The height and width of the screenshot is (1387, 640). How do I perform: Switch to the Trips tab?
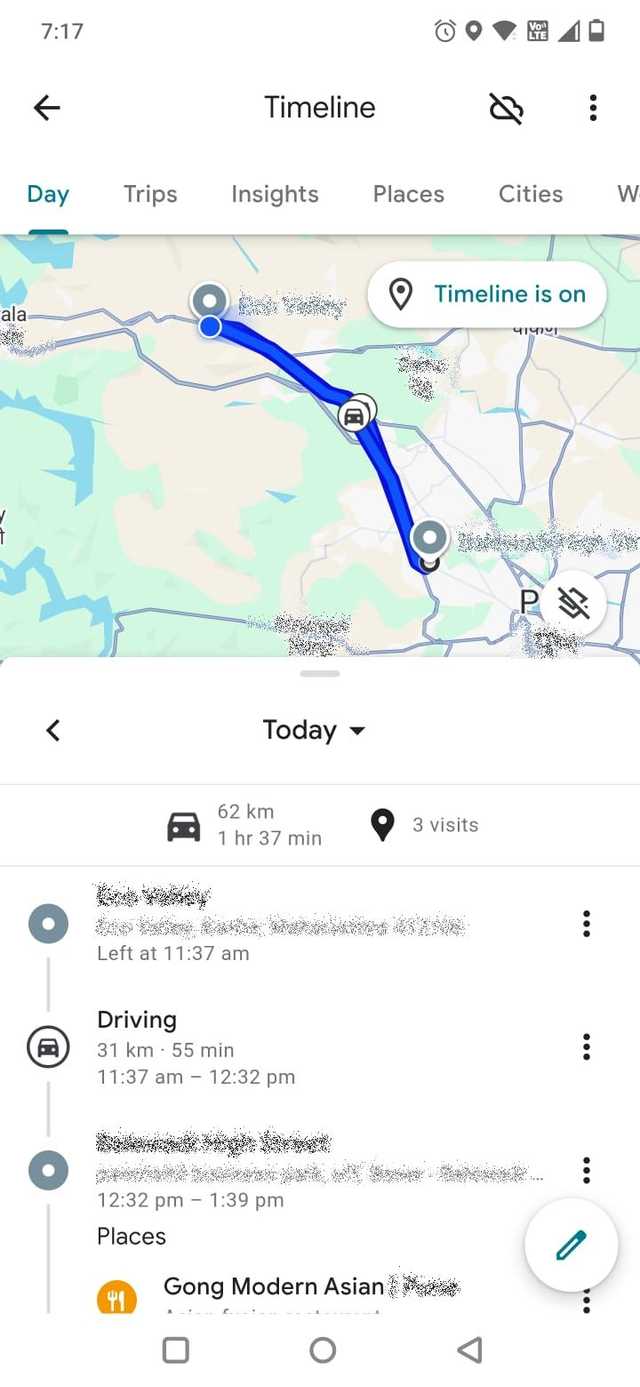[150, 194]
